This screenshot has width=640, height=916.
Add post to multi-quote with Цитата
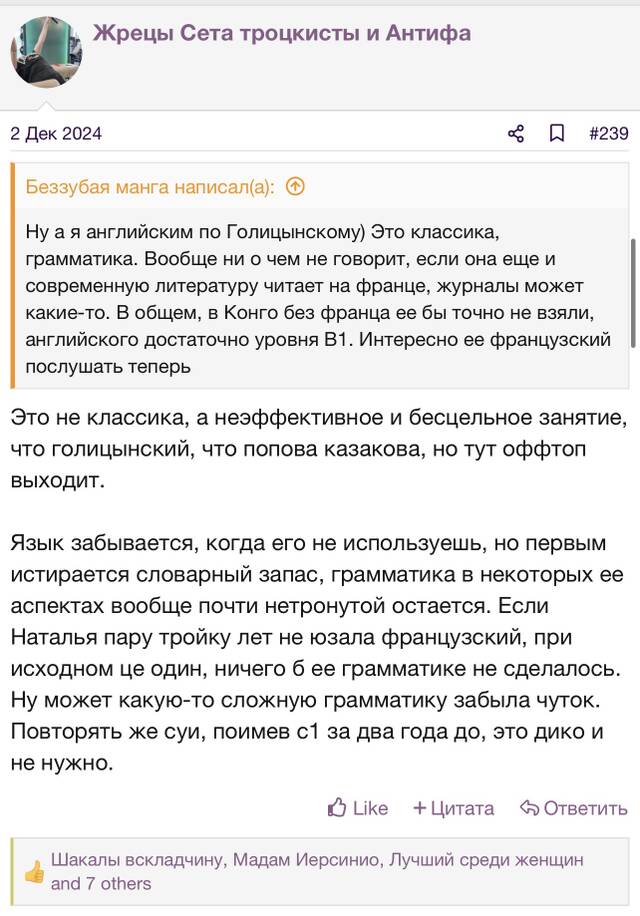click(453, 808)
